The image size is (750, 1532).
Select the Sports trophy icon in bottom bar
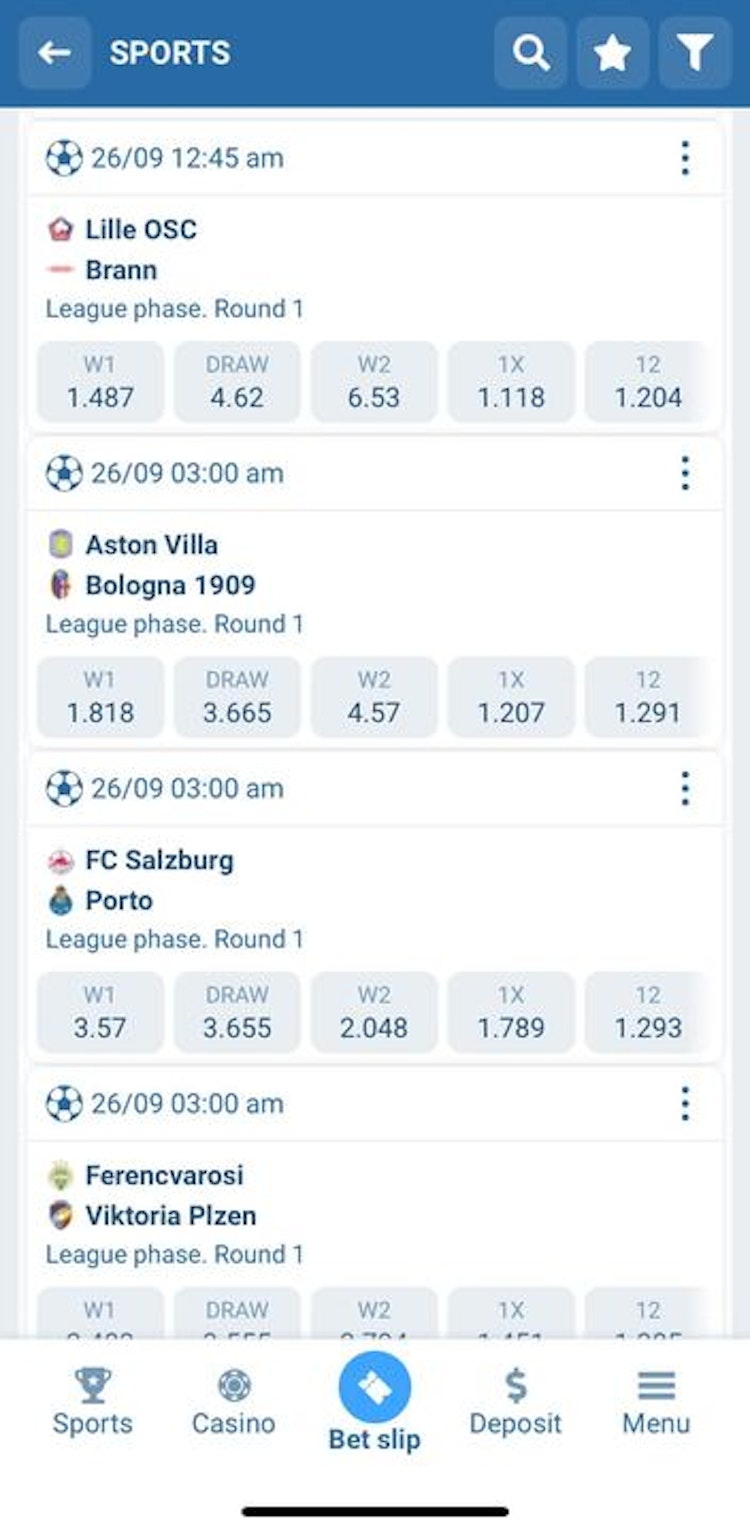click(93, 1385)
